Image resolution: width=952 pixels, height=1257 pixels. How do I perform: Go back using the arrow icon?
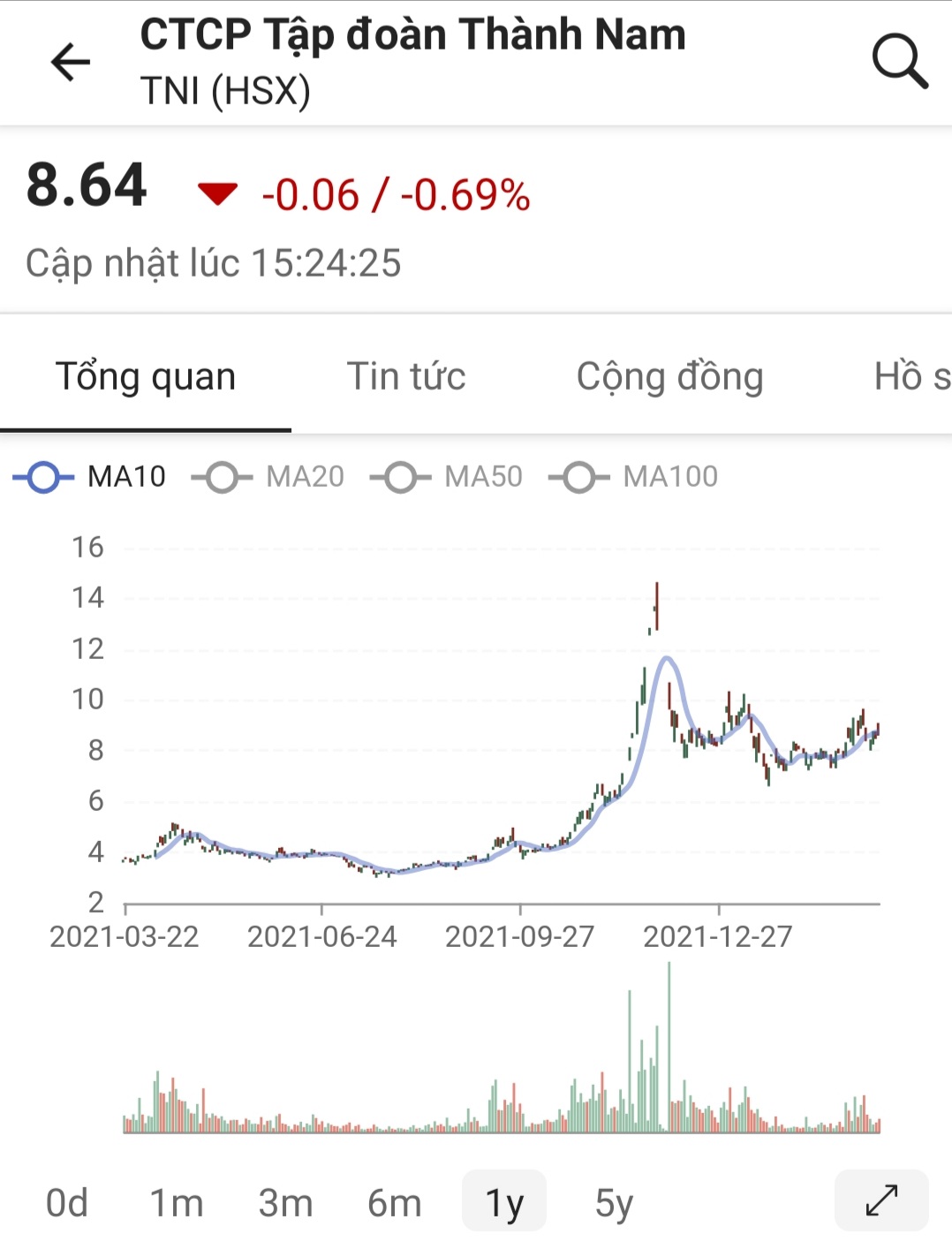(x=71, y=62)
